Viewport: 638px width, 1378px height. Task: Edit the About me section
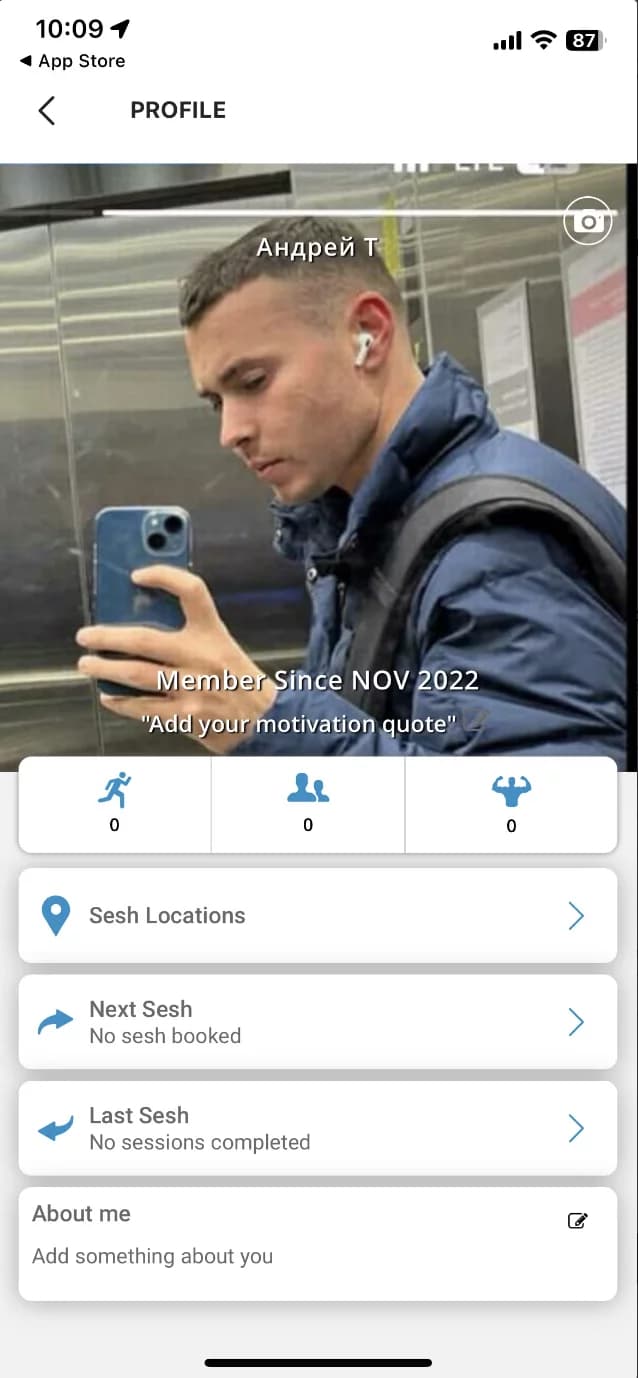[577, 1220]
